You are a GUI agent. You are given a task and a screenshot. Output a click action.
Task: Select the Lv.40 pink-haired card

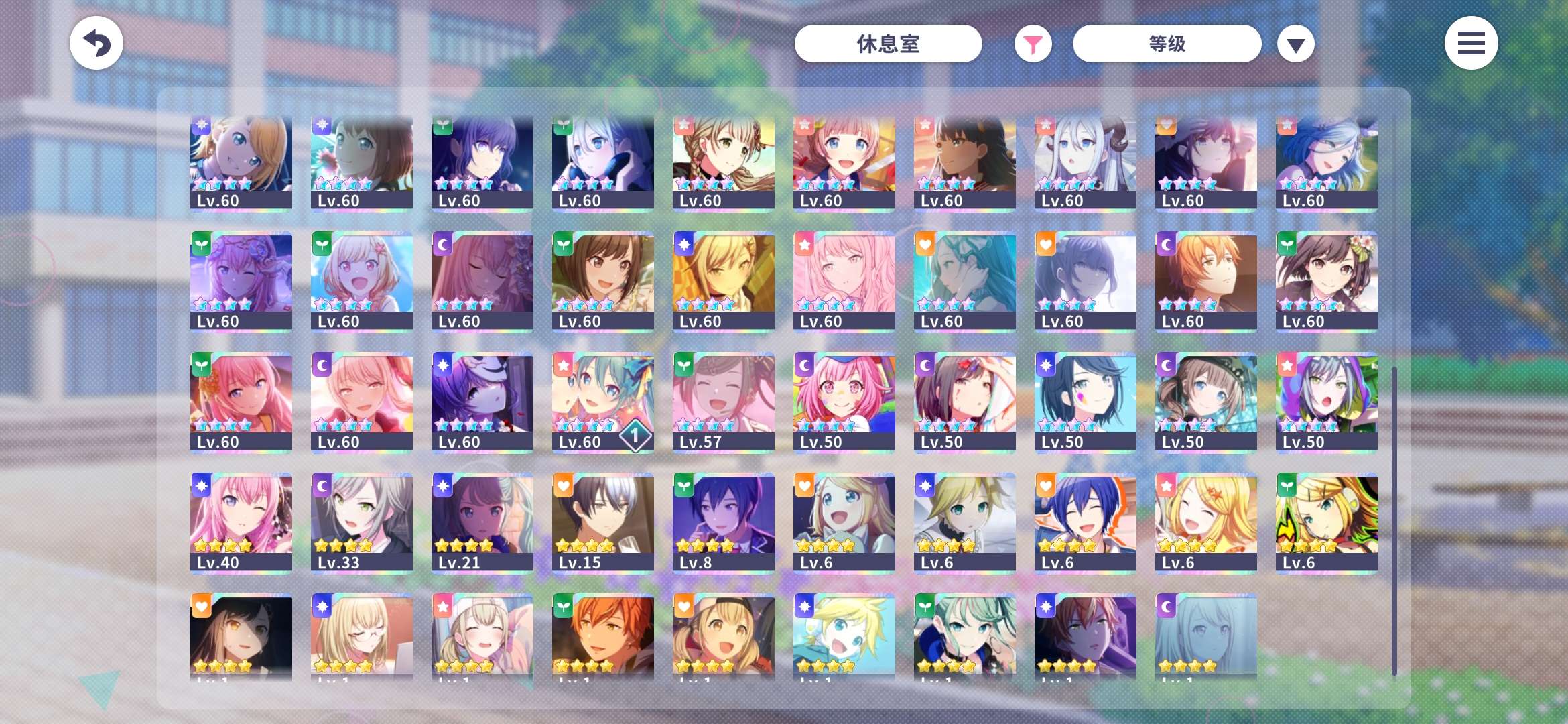pos(241,522)
